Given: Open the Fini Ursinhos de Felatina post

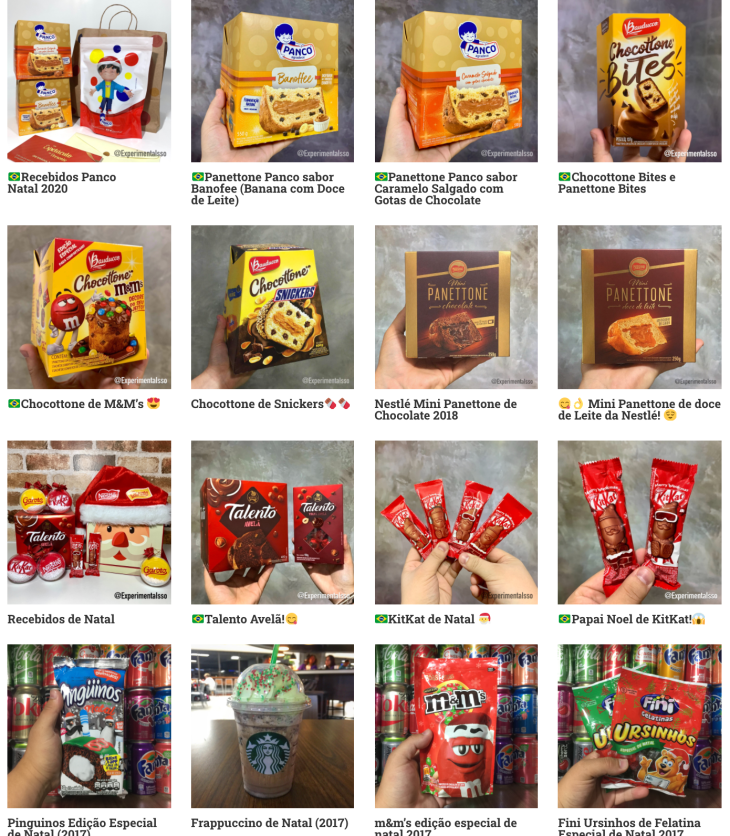Looking at the screenshot, I should click(x=639, y=726).
